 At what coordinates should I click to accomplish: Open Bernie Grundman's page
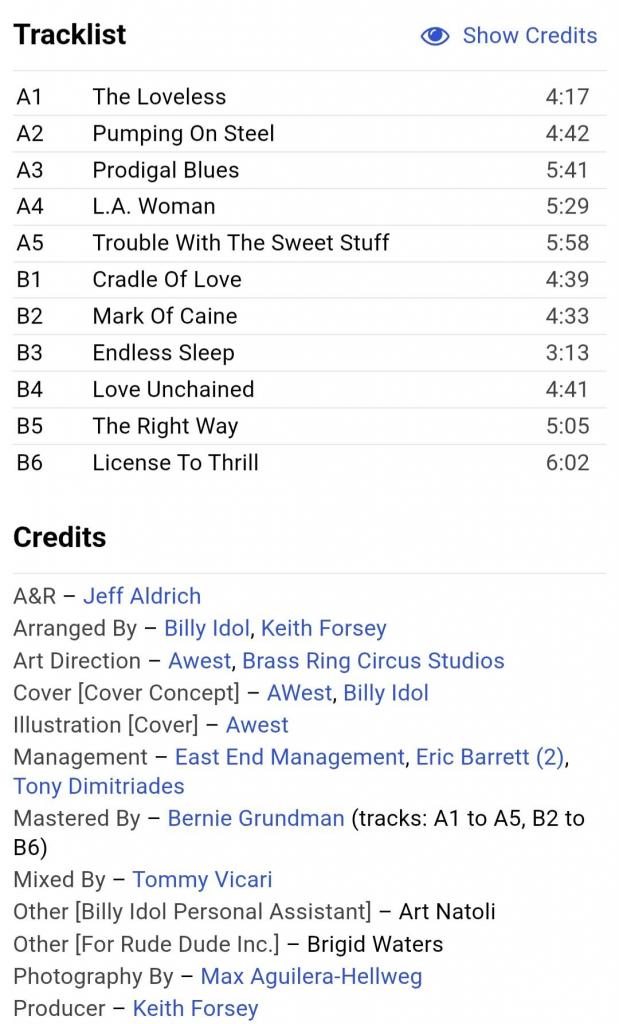tap(255, 818)
